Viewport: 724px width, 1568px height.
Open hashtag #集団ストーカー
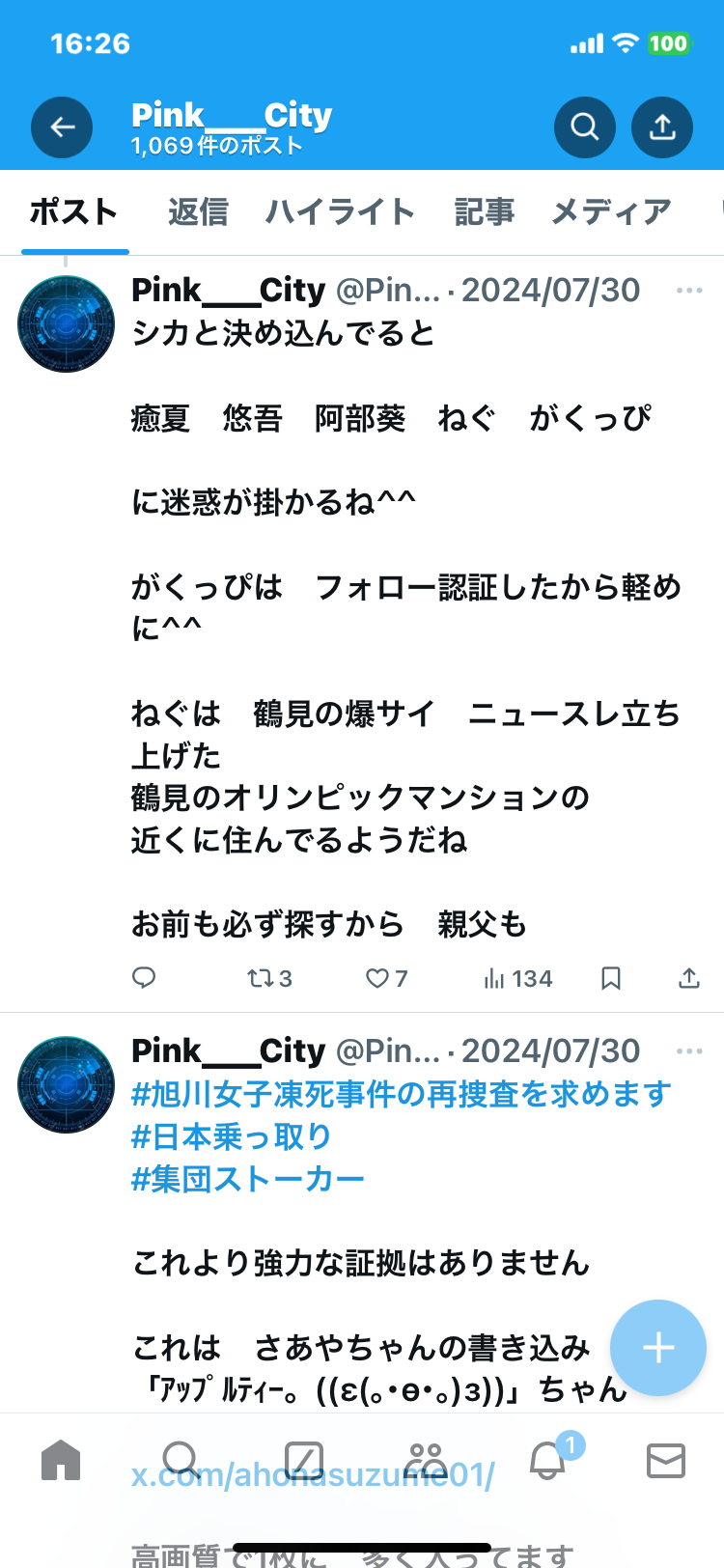click(x=248, y=1179)
